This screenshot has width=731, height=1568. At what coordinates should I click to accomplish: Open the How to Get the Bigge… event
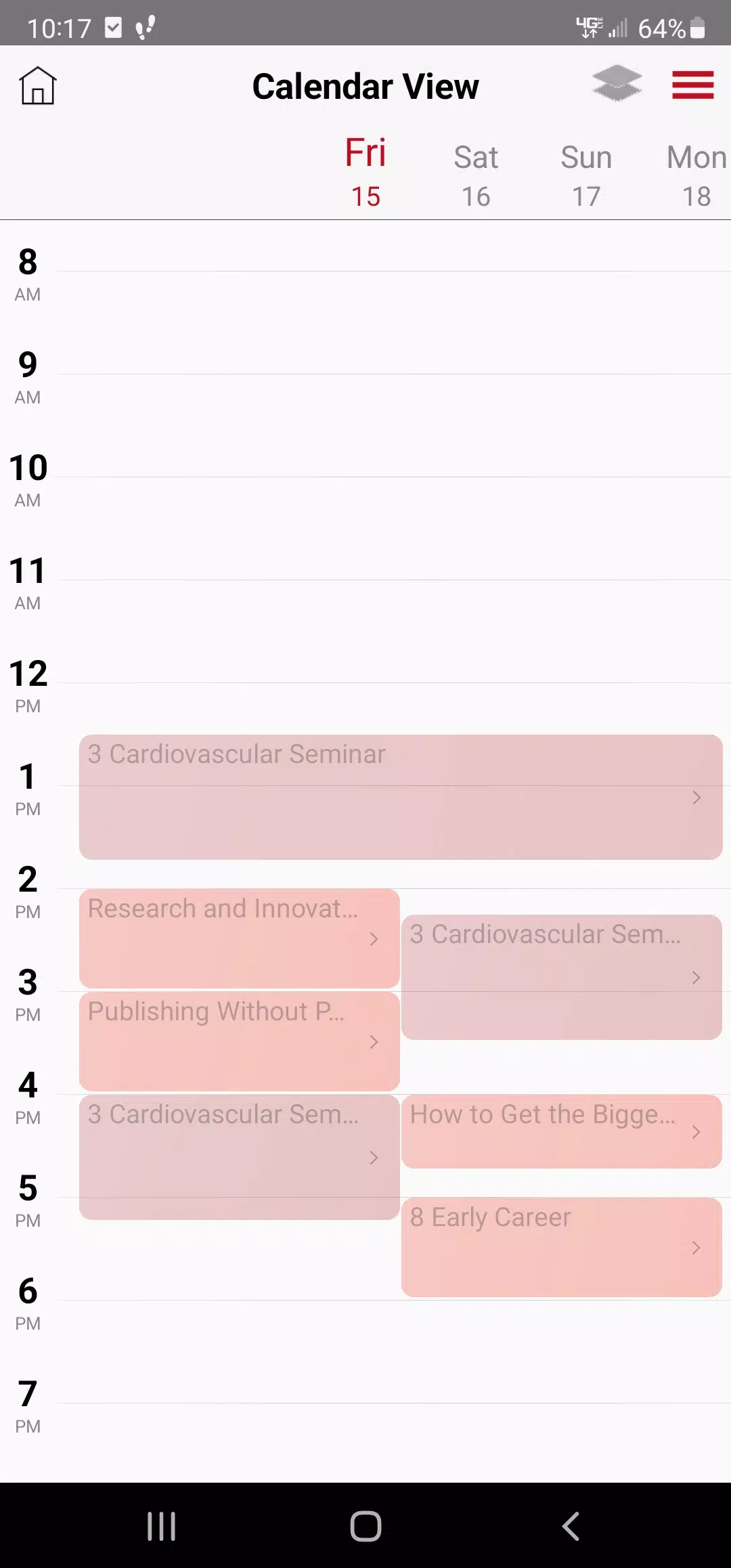562,1131
